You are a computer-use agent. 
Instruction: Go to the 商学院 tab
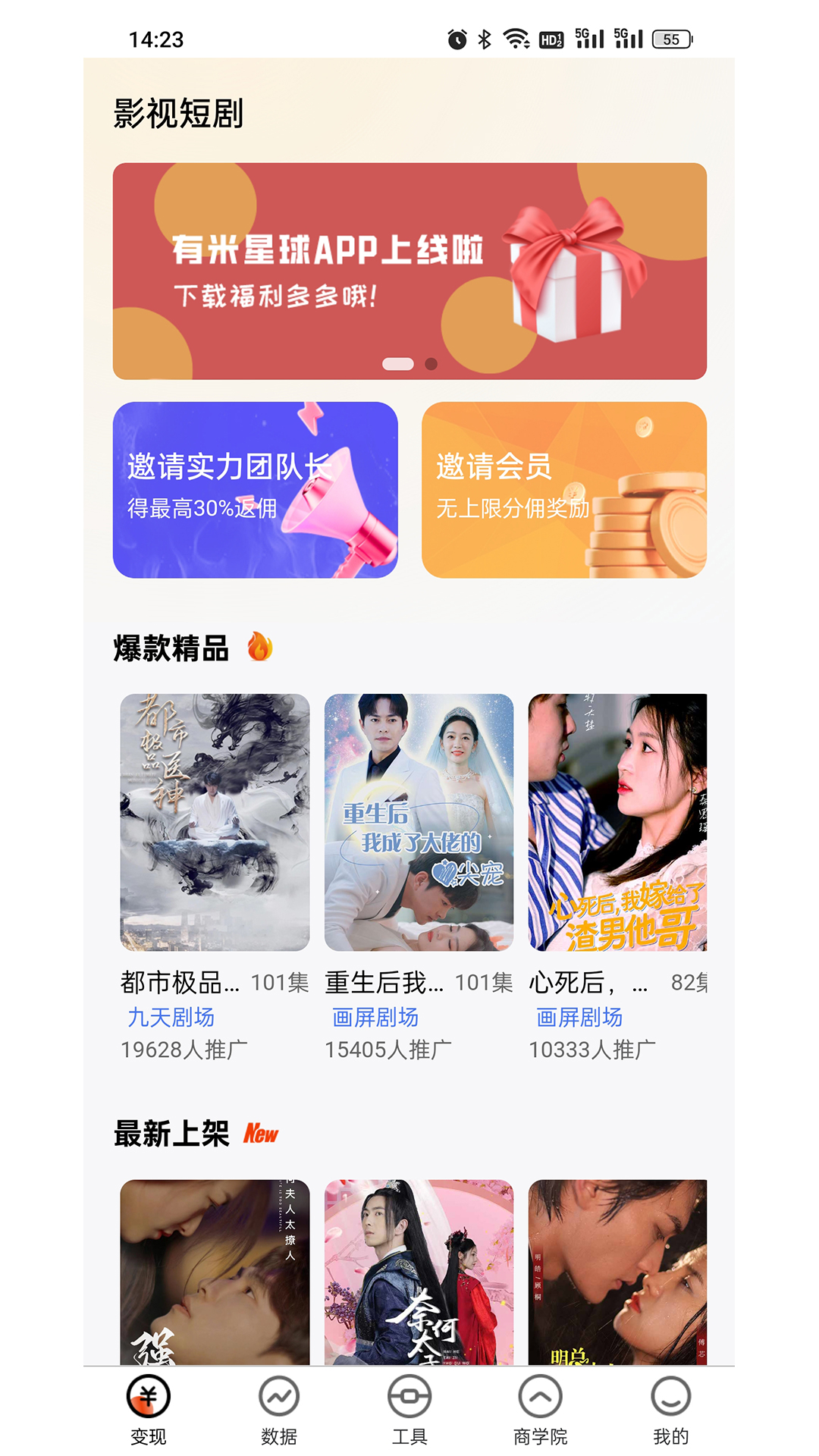pos(540,1410)
